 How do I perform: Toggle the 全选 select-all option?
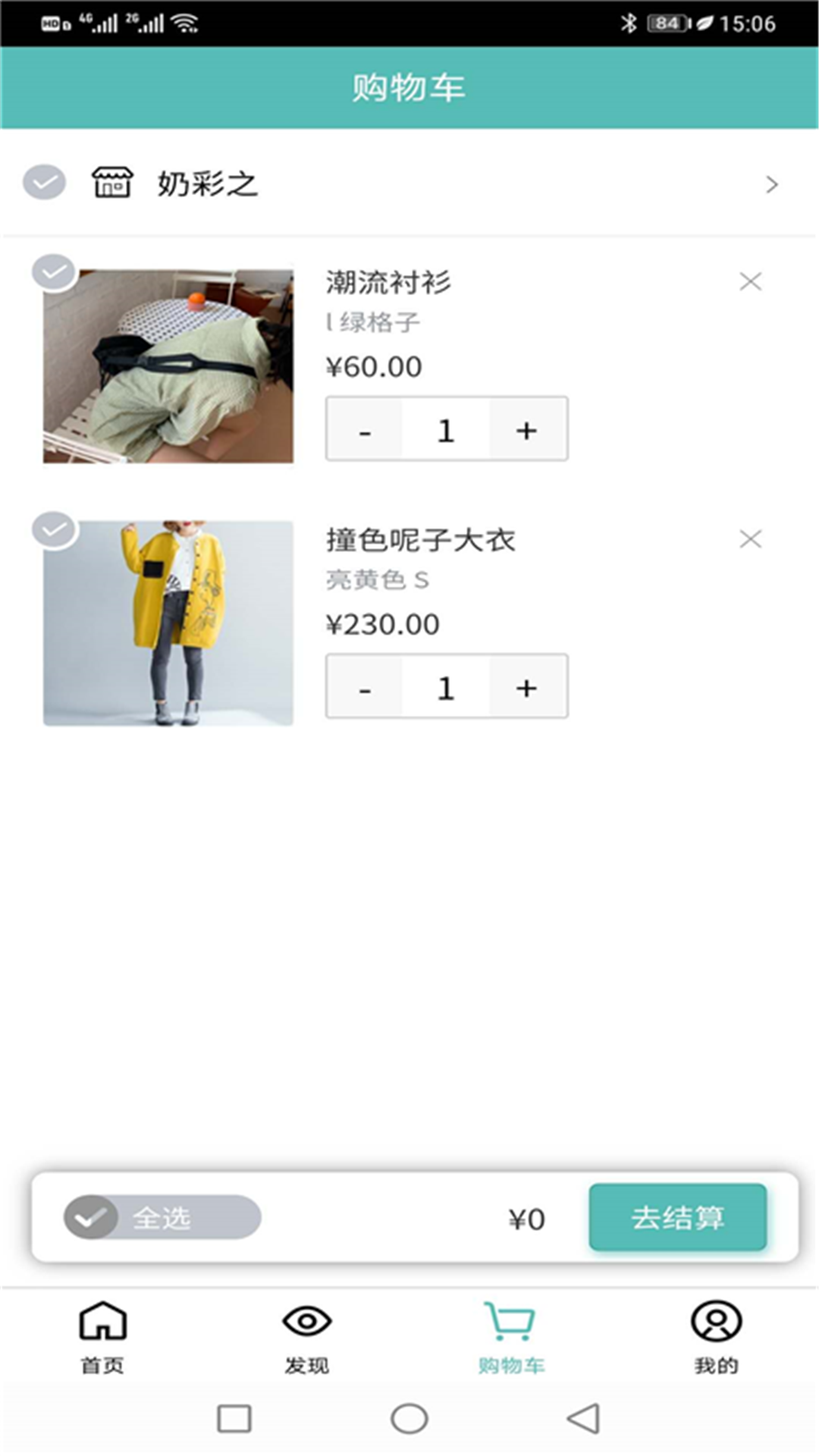pos(91,1218)
